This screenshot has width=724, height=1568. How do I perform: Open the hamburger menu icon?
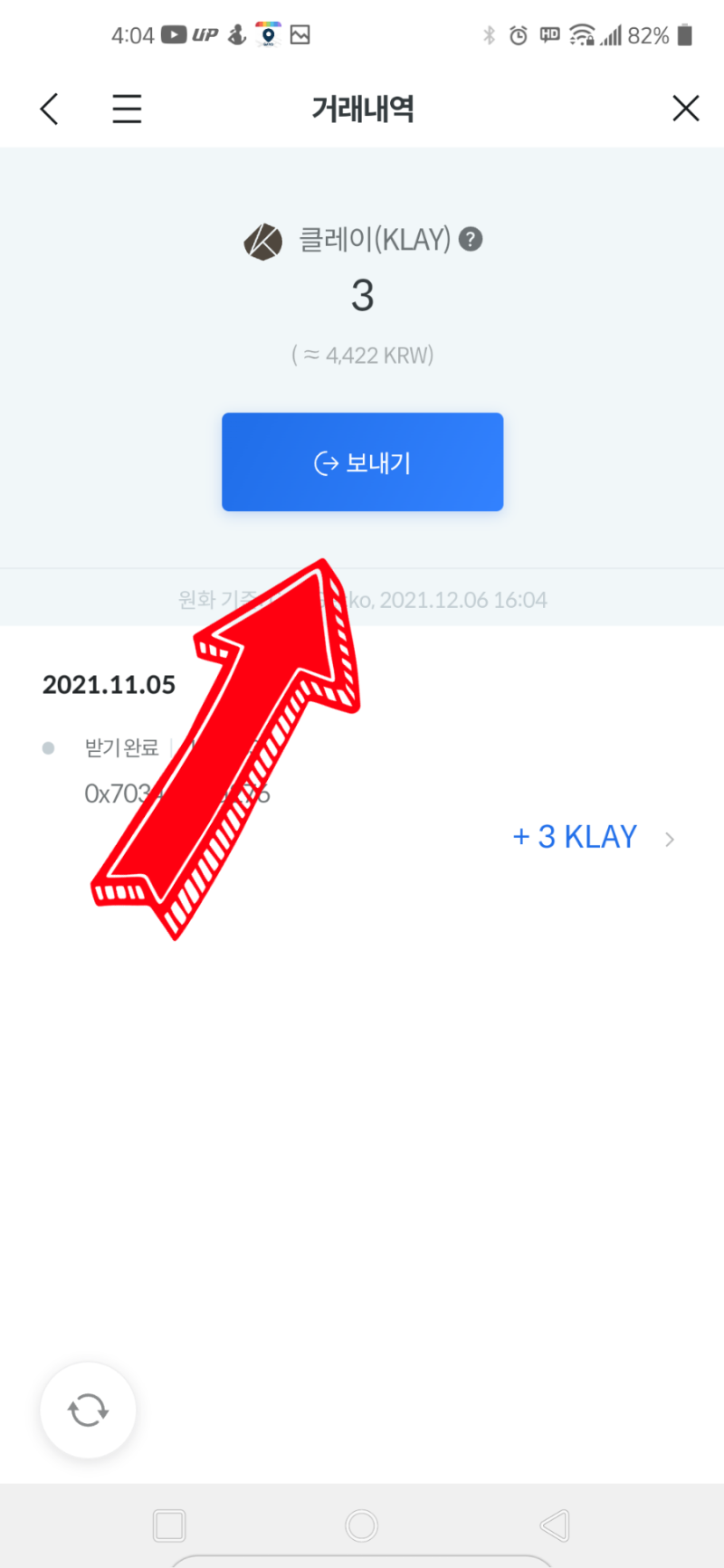[x=127, y=109]
